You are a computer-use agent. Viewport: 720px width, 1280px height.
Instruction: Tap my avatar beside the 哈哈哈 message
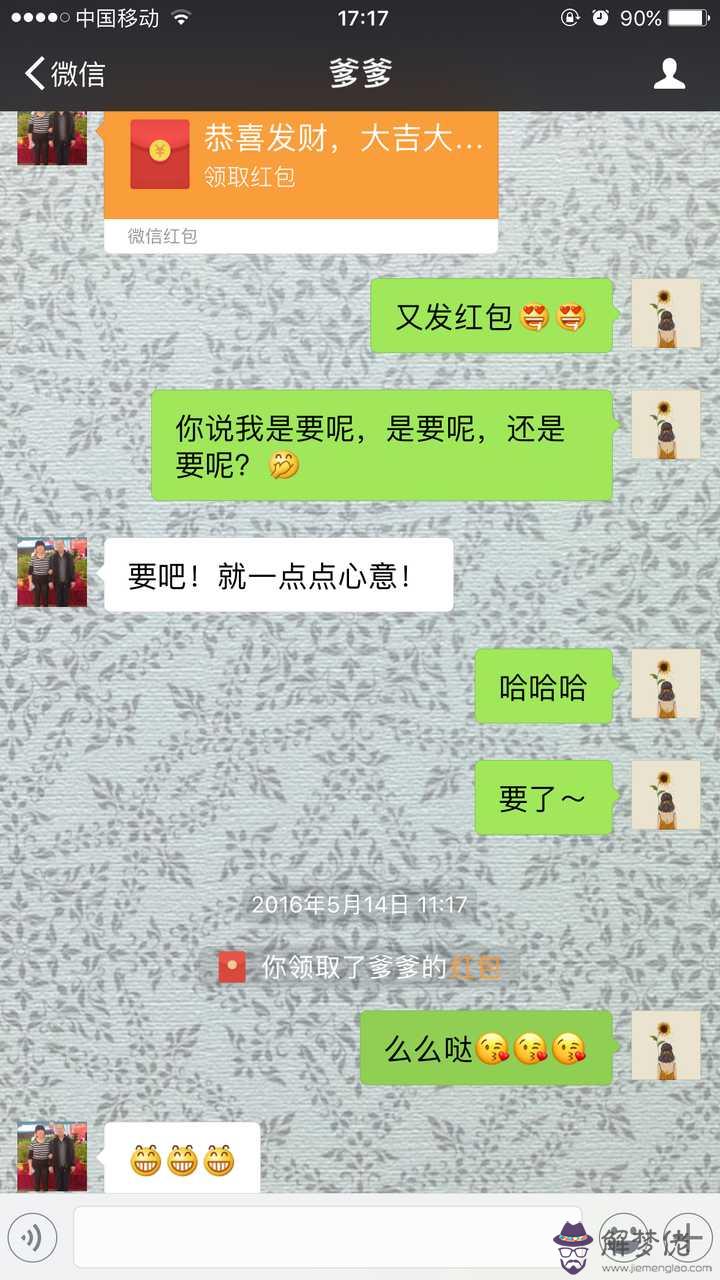(665, 684)
